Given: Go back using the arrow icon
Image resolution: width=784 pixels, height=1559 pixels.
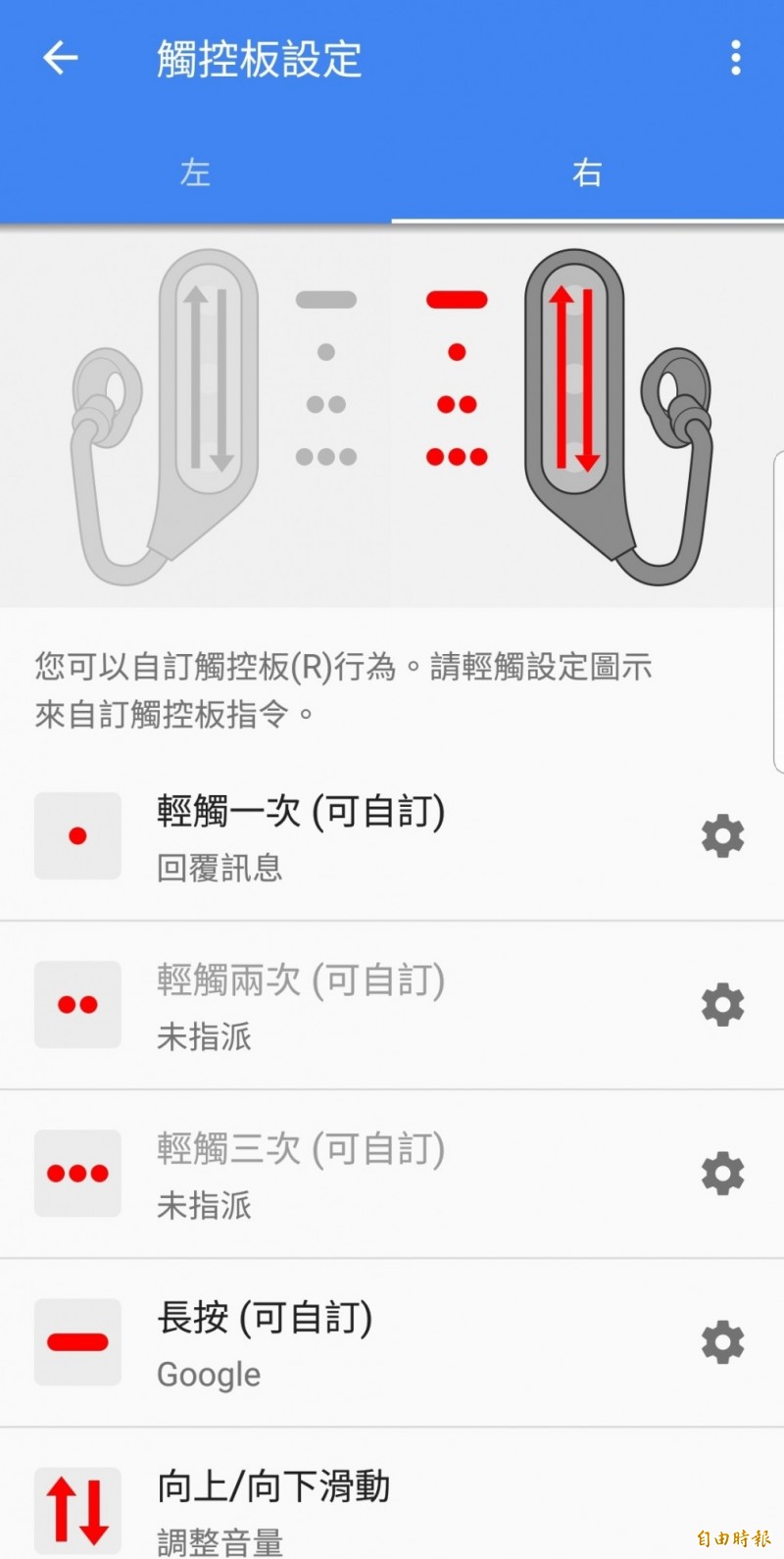Looking at the screenshot, I should [x=60, y=59].
